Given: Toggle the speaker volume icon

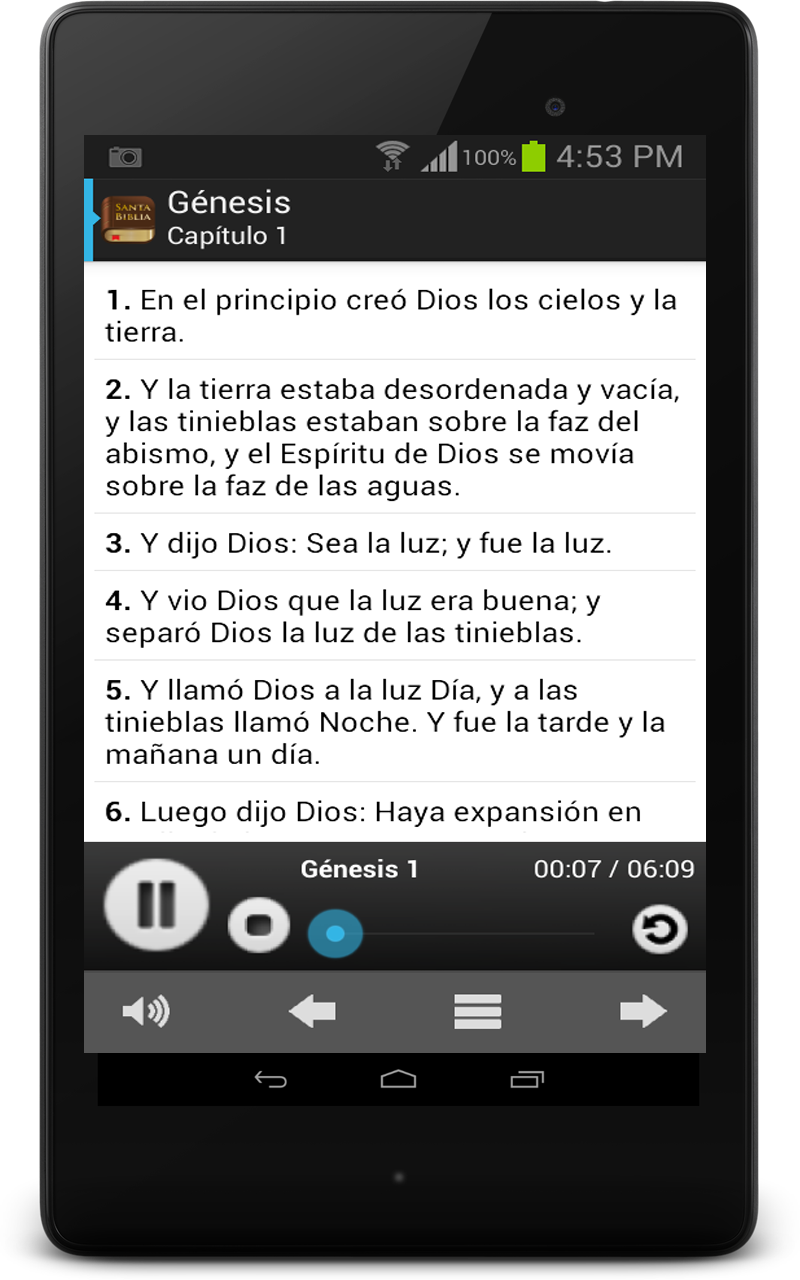Looking at the screenshot, I should click(x=146, y=1012).
